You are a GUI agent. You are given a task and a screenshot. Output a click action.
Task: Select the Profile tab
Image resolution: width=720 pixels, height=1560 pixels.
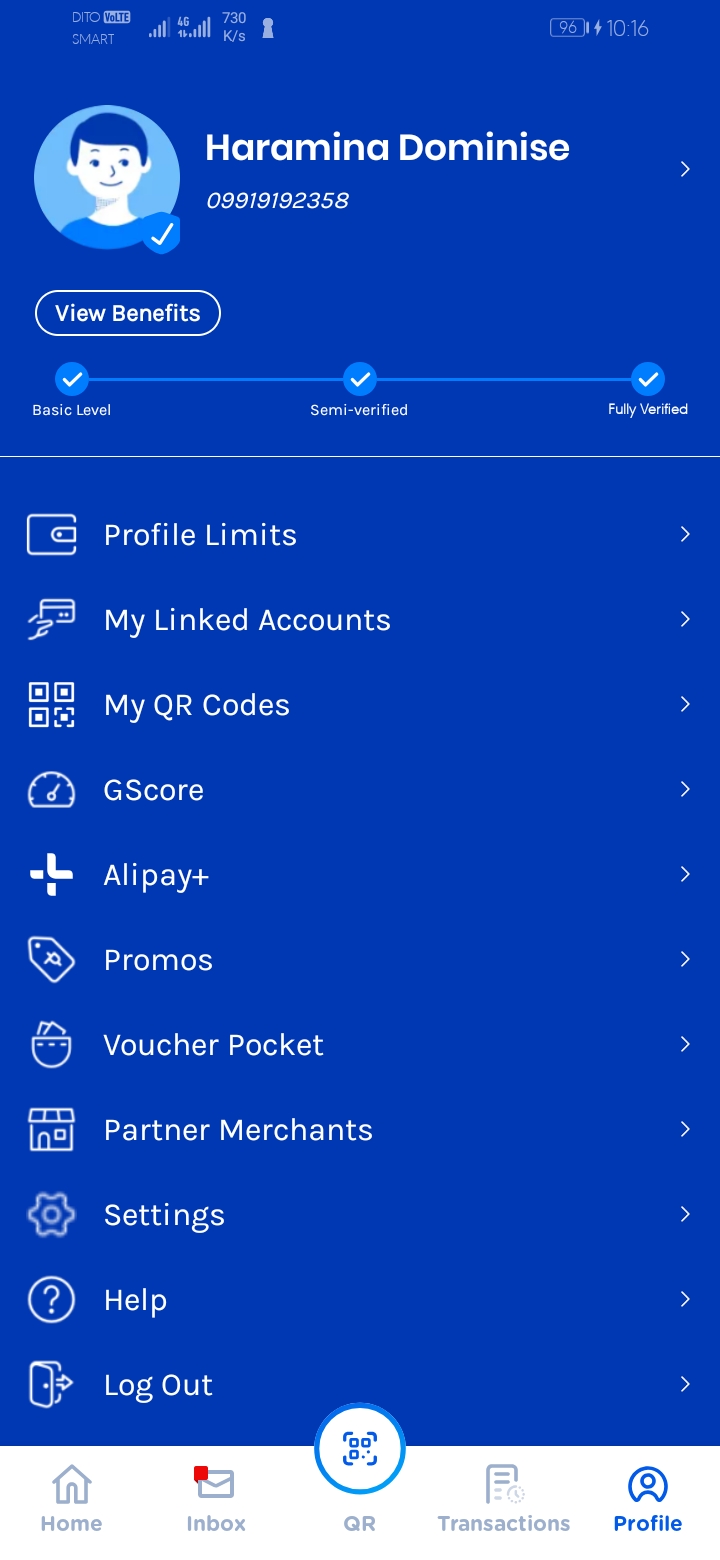[648, 1499]
